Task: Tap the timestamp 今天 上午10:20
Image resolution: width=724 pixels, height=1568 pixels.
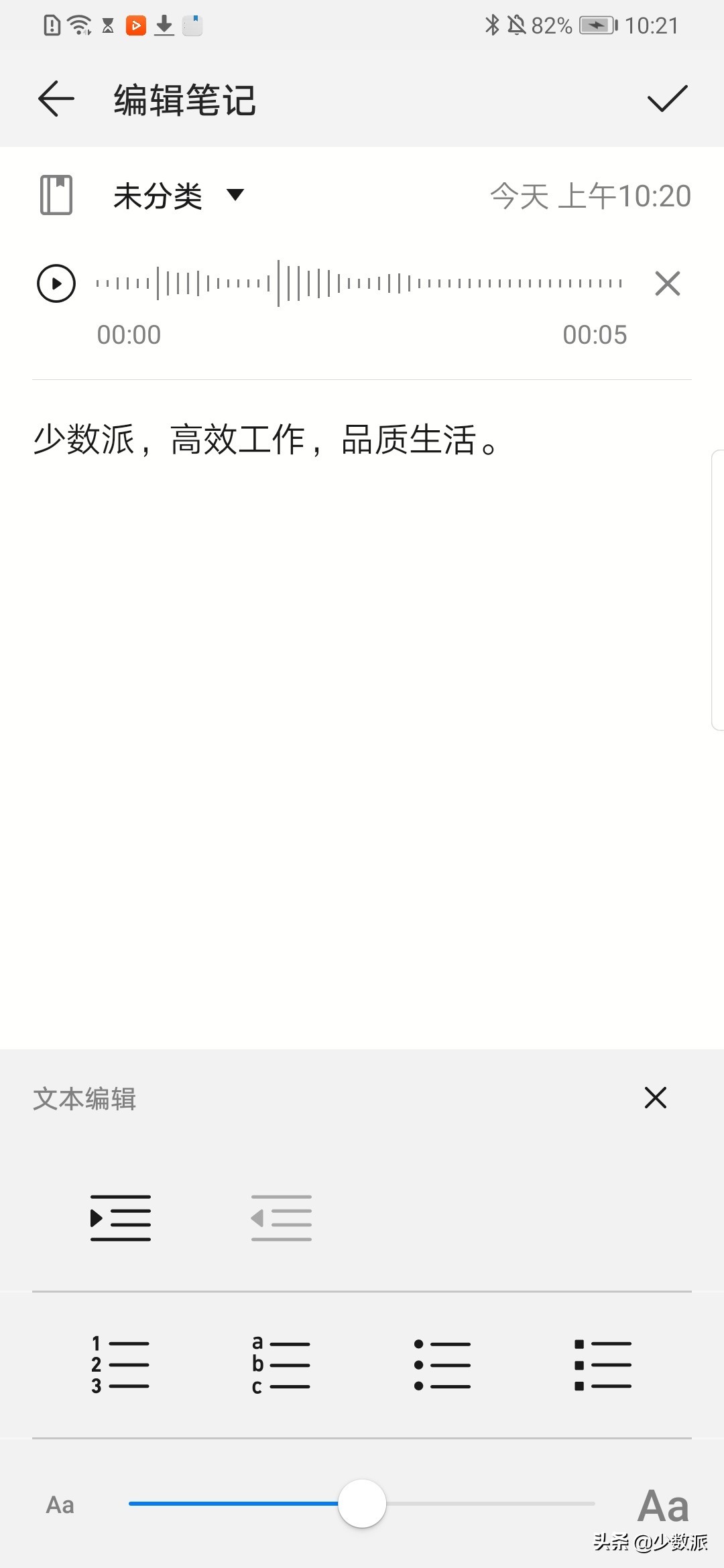Action: tap(589, 195)
